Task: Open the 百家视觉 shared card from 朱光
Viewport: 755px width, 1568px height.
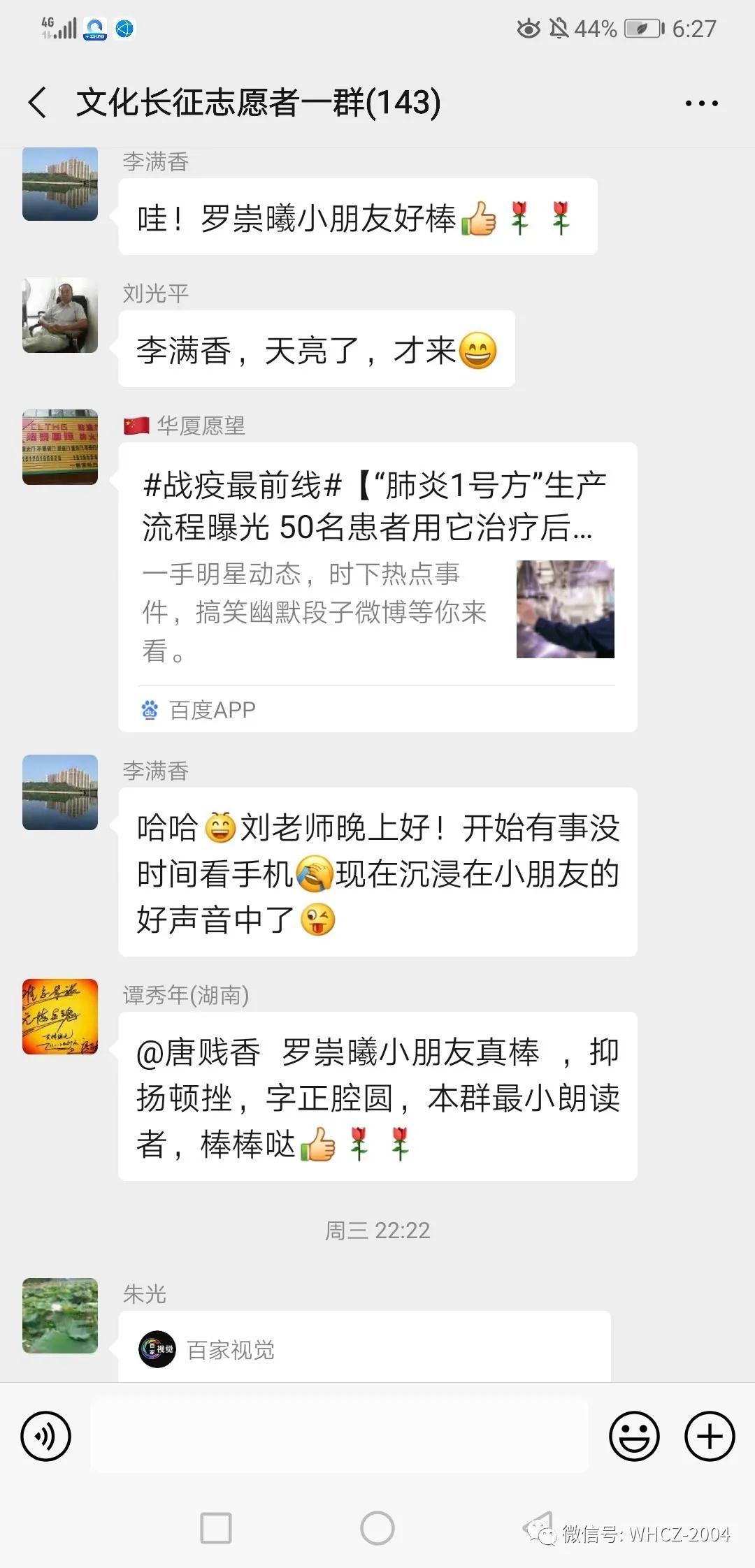Action: (x=364, y=1349)
